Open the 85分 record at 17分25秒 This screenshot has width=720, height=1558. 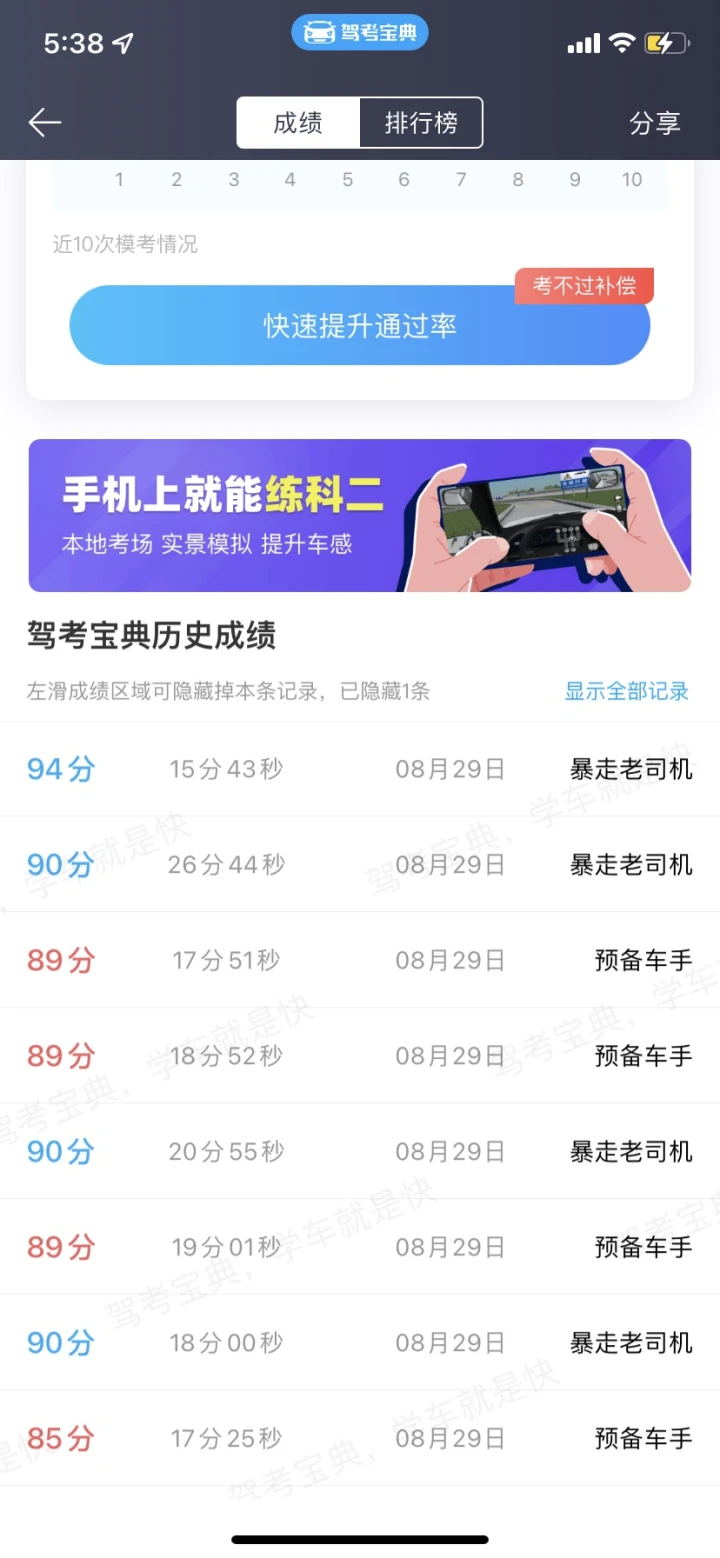(x=360, y=1438)
